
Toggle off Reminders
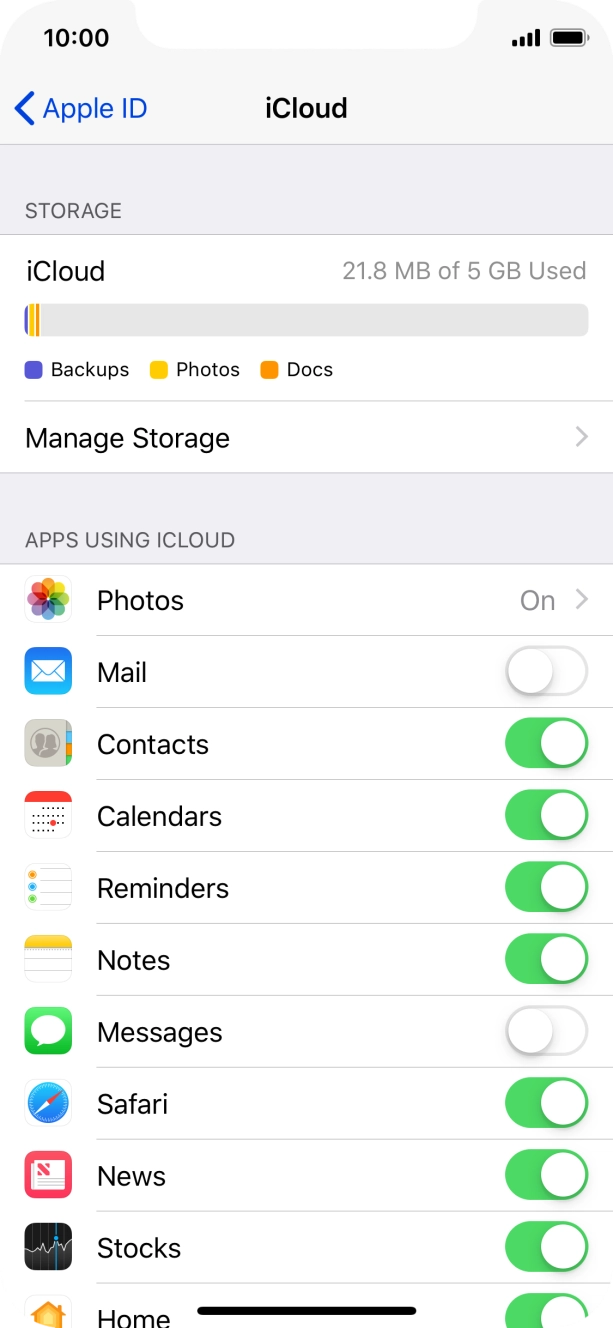pyautogui.click(x=546, y=888)
